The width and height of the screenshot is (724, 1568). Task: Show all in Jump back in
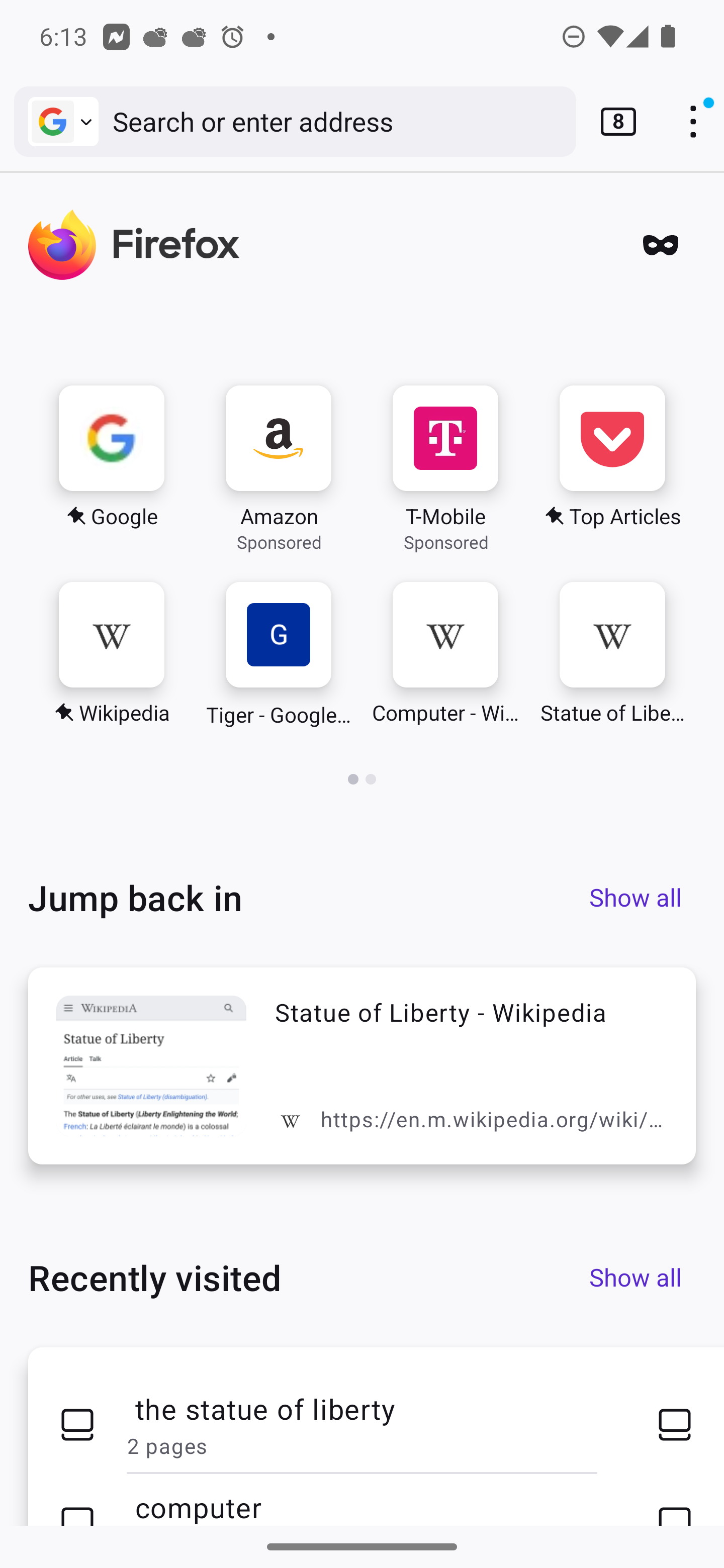635,898
